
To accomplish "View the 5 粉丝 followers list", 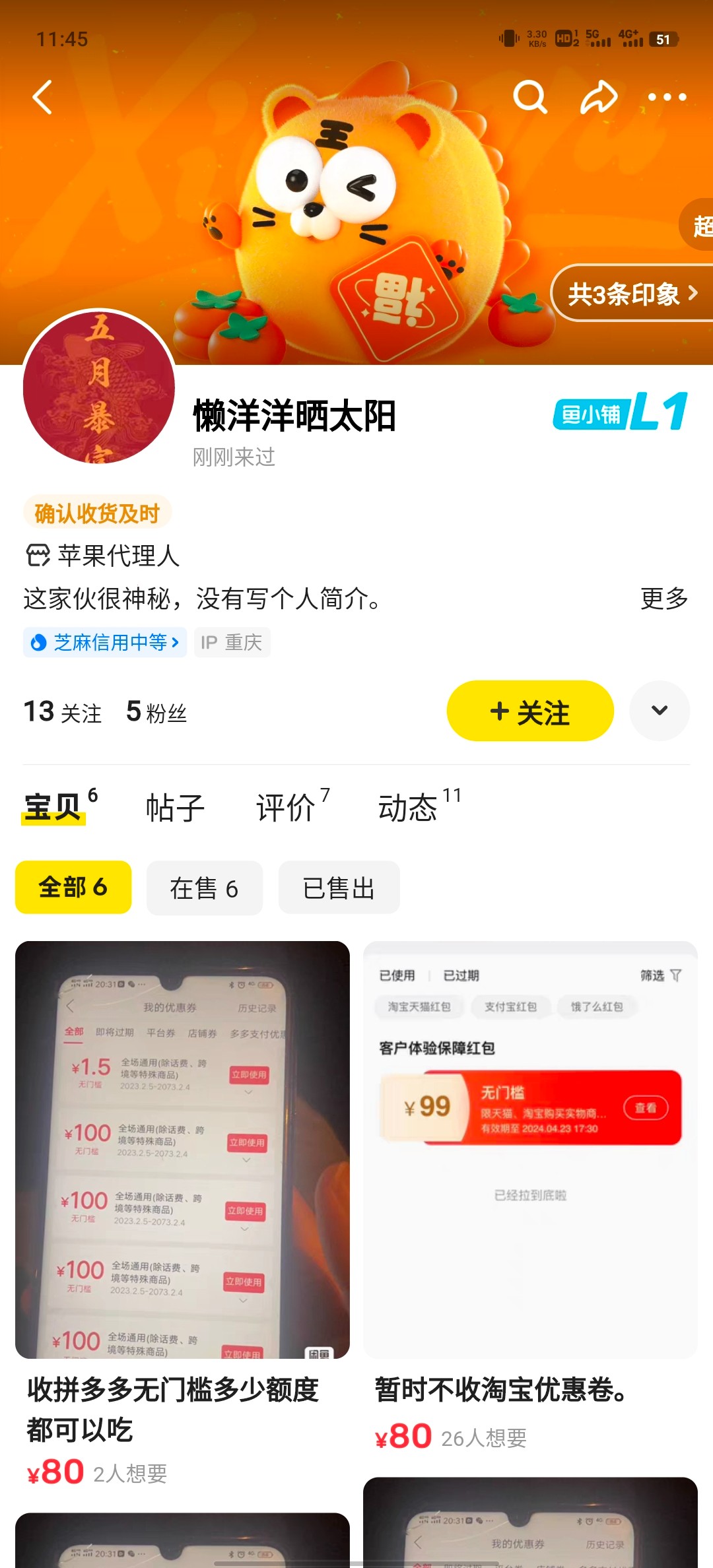I will (156, 712).
